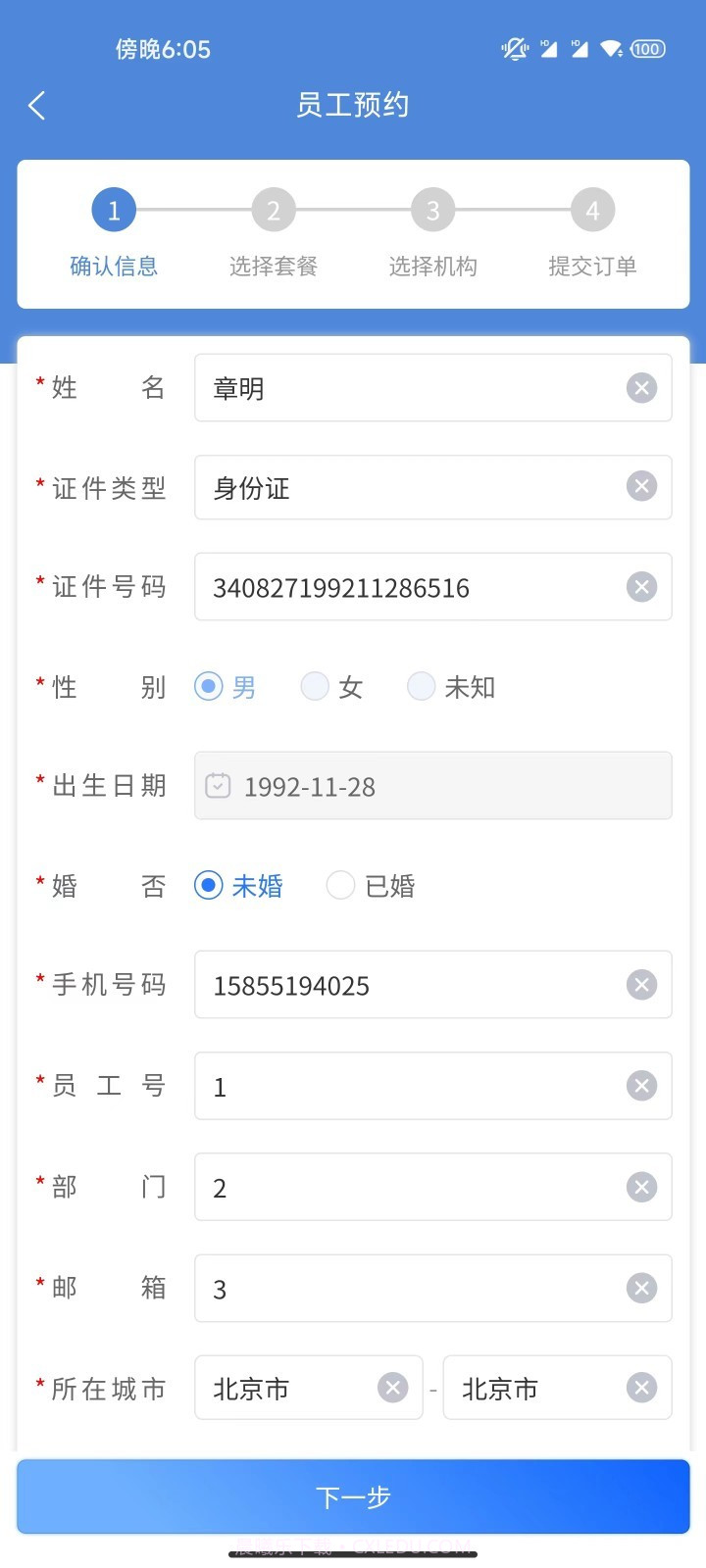Clear the 姓名 field using its X icon
Image resolution: width=706 pixels, height=1568 pixels.
pos(642,387)
